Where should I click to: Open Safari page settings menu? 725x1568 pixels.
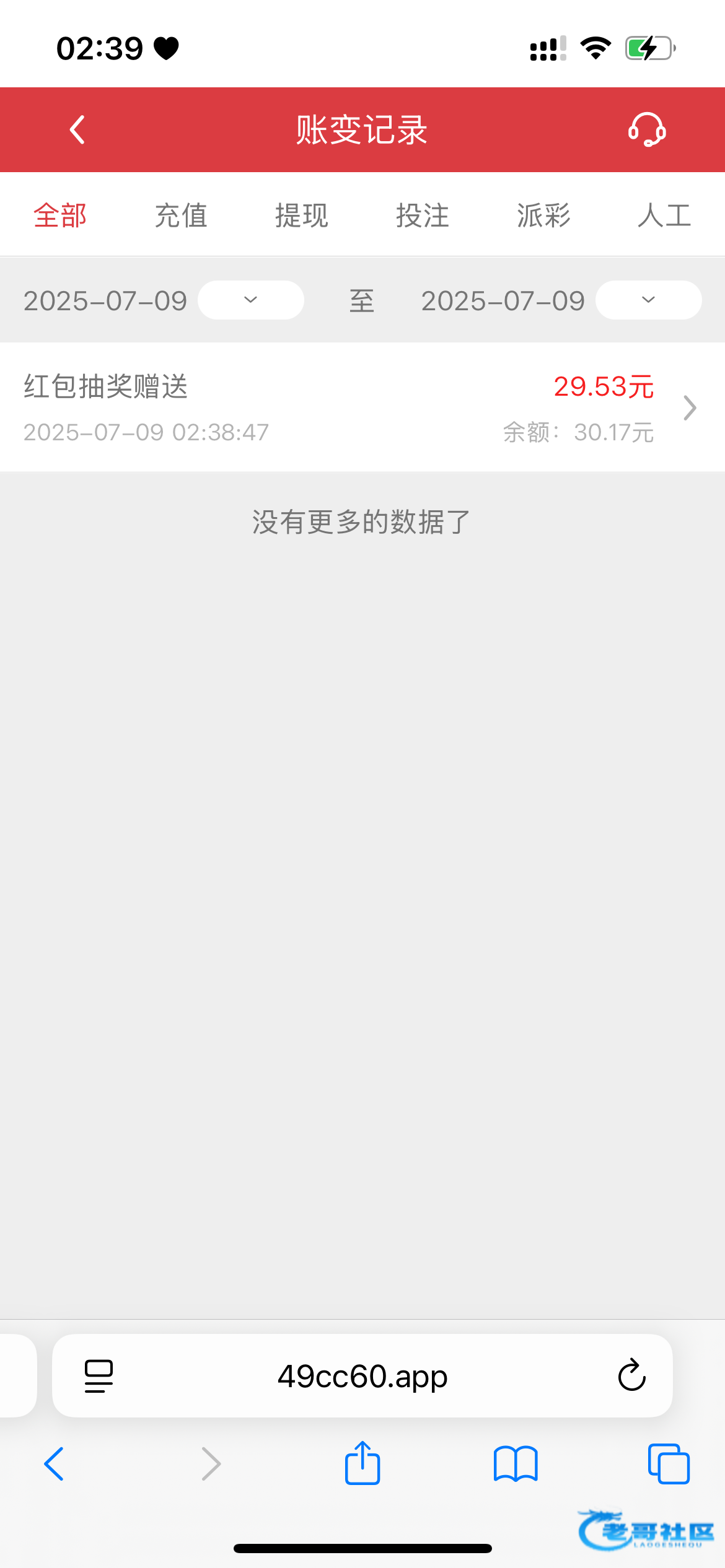tap(99, 1376)
